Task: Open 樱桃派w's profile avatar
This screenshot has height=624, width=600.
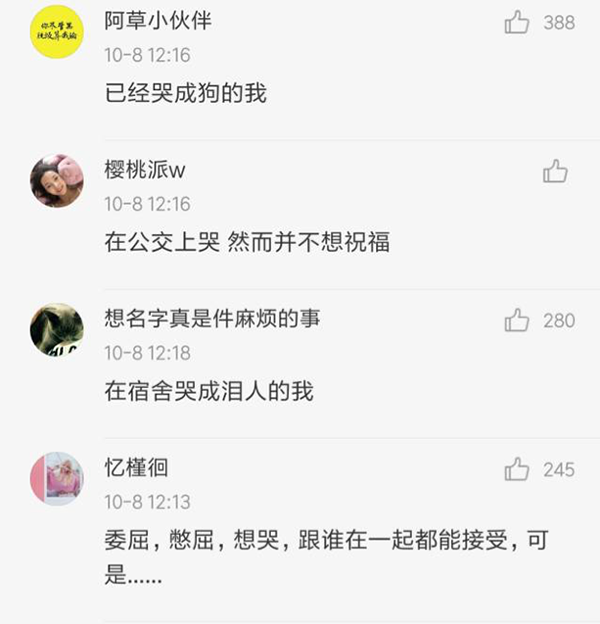Action: (56, 181)
